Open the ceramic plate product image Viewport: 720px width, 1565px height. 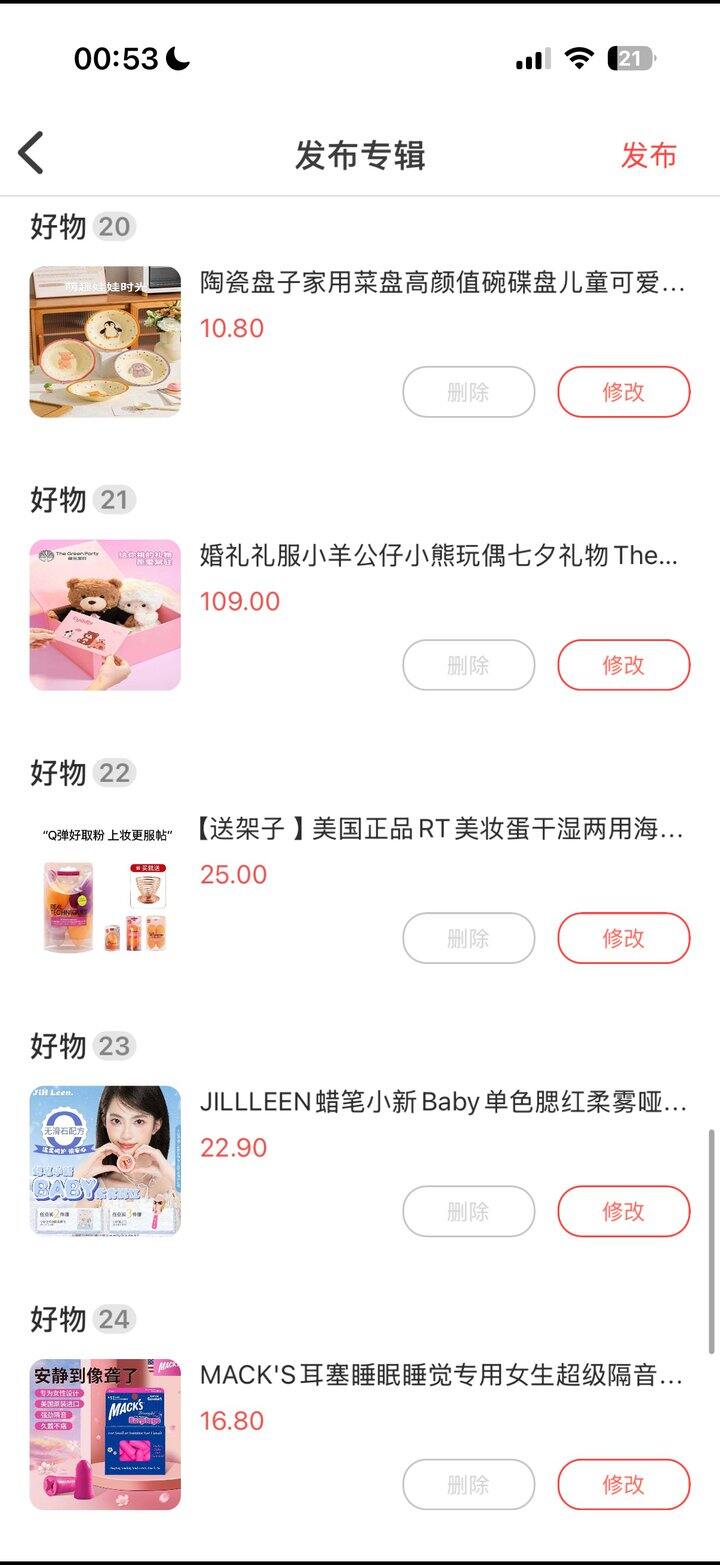click(x=105, y=341)
